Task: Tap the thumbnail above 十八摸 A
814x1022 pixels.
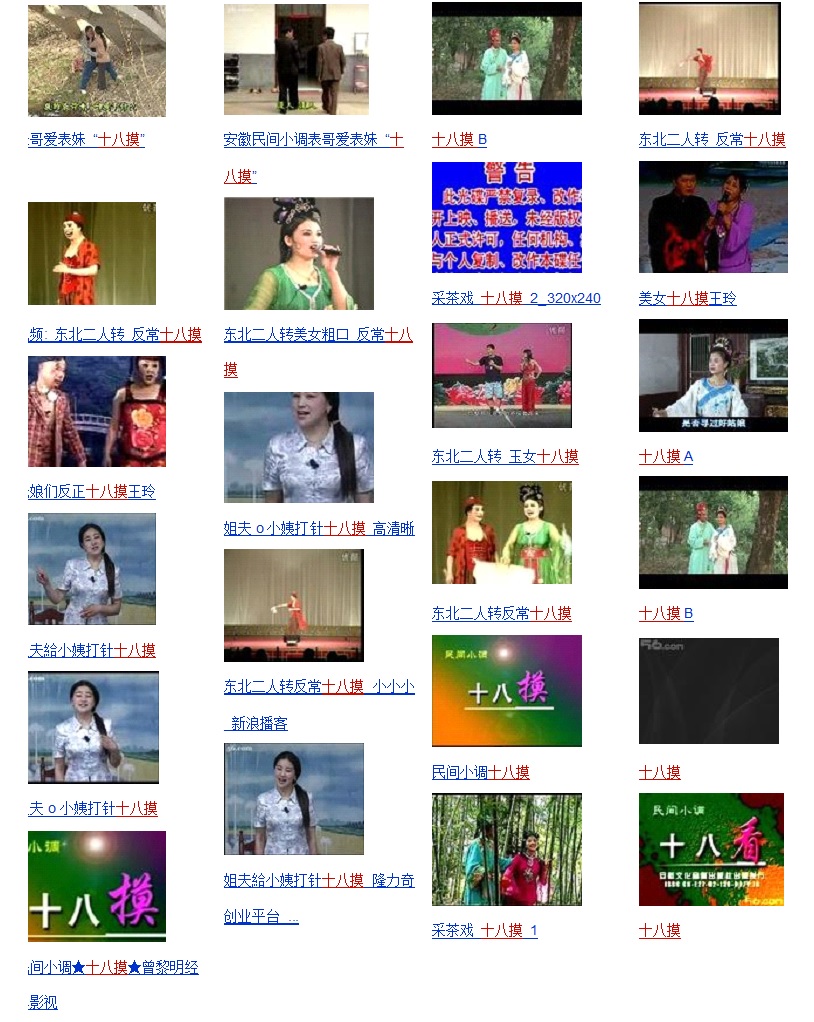Action: [713, 375]
